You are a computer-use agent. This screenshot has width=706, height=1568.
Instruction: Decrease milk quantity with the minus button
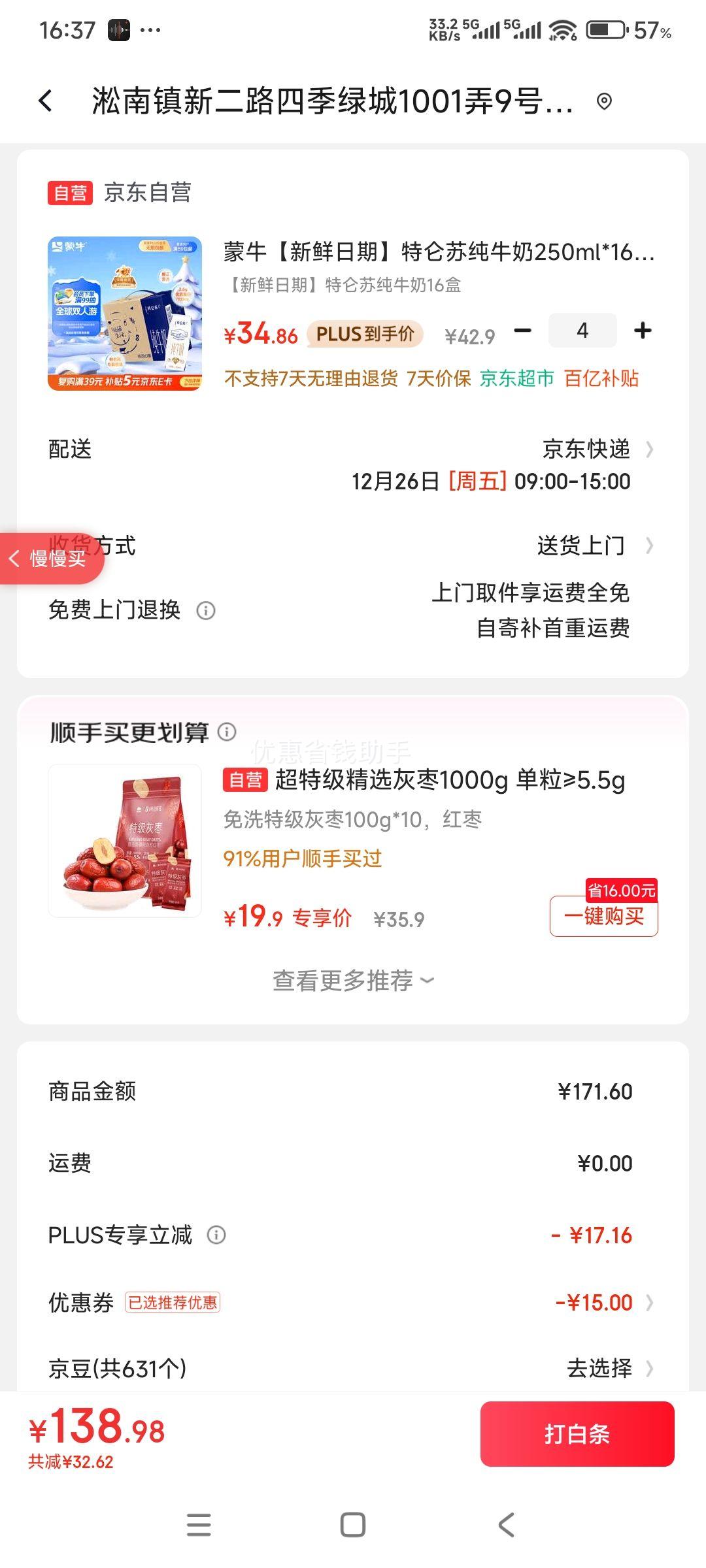click(522, 331)
